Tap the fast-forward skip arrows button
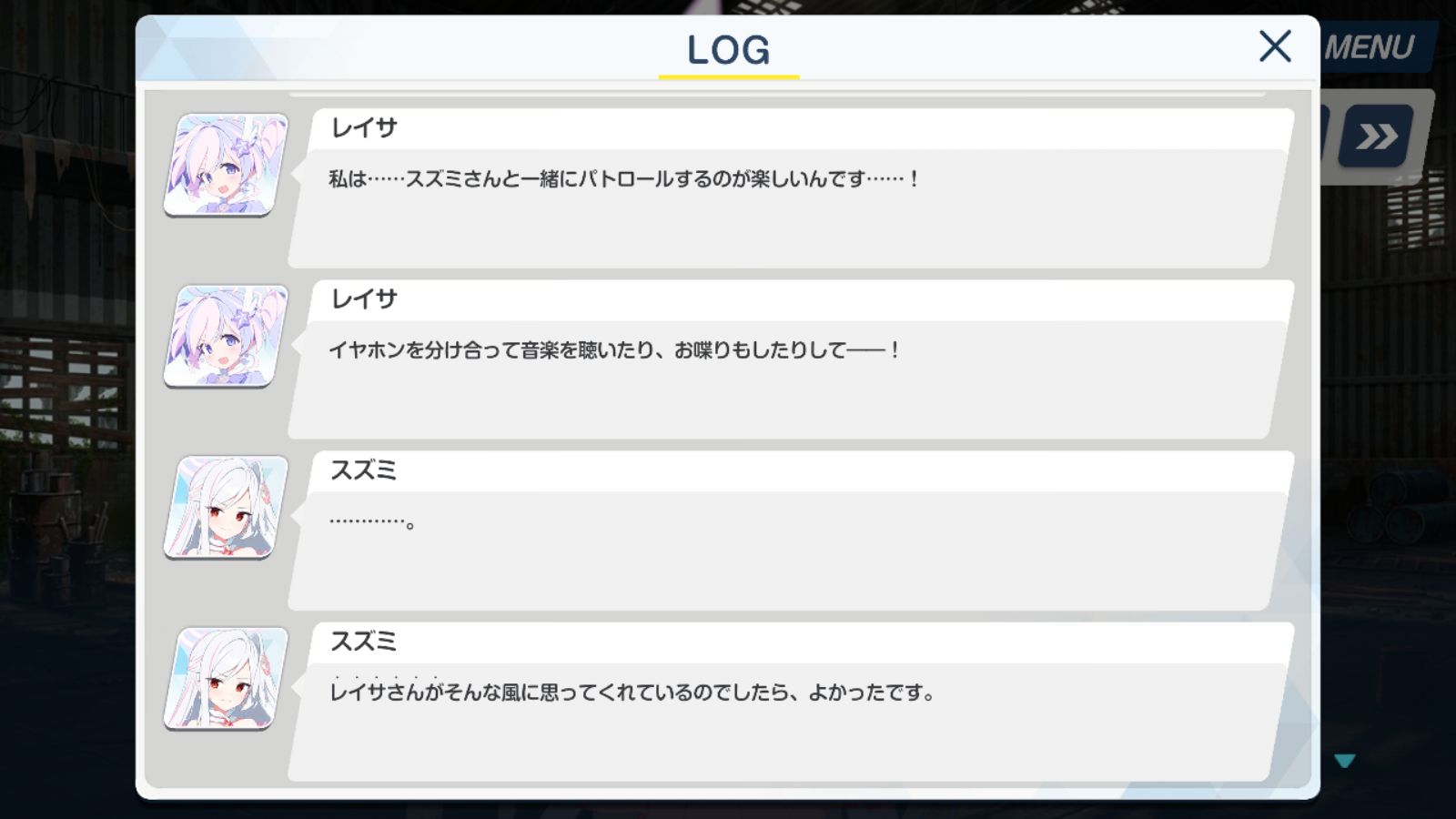This screenshot has height=819, width=1456. pyautogui.click(x=1376, y=136)
